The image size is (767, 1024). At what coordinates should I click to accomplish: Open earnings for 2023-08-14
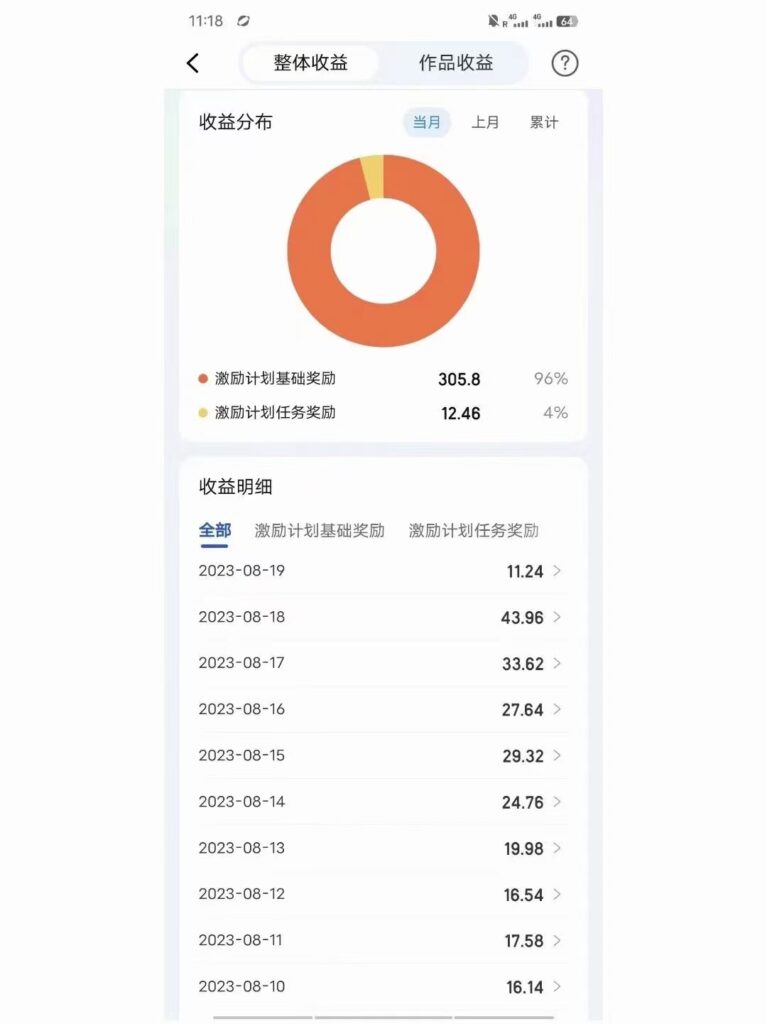[382, 802]
